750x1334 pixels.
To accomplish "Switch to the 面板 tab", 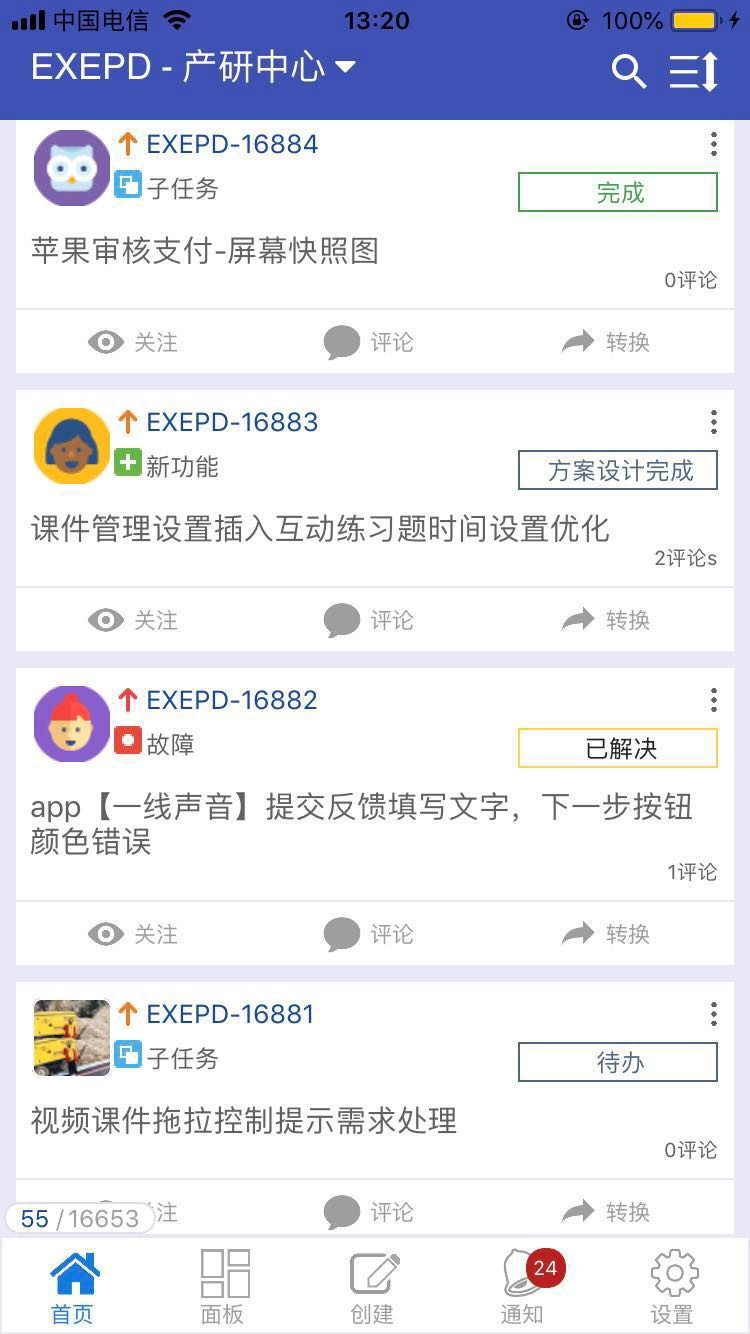I will 223,1287.
